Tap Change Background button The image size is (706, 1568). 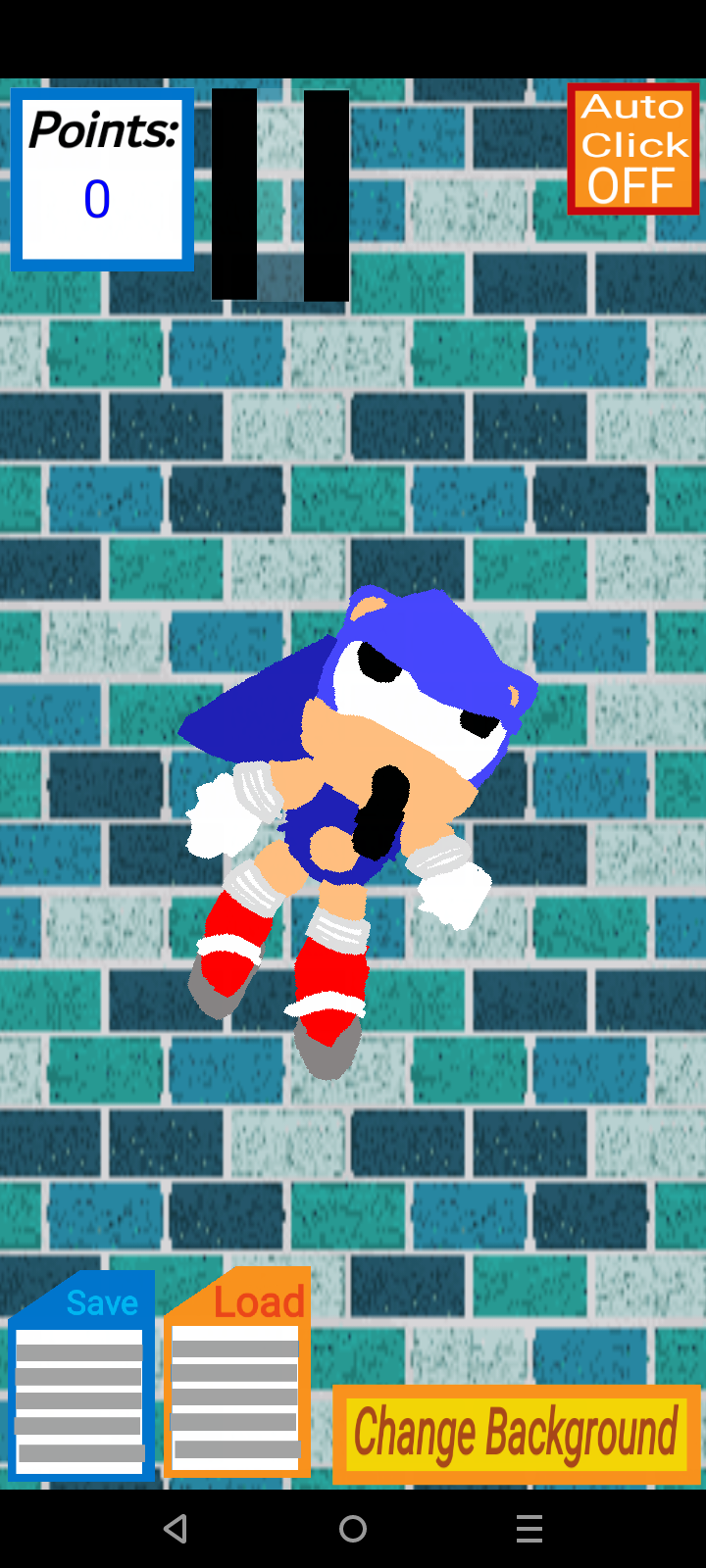pyautogui.click(x=516, y=1434)
